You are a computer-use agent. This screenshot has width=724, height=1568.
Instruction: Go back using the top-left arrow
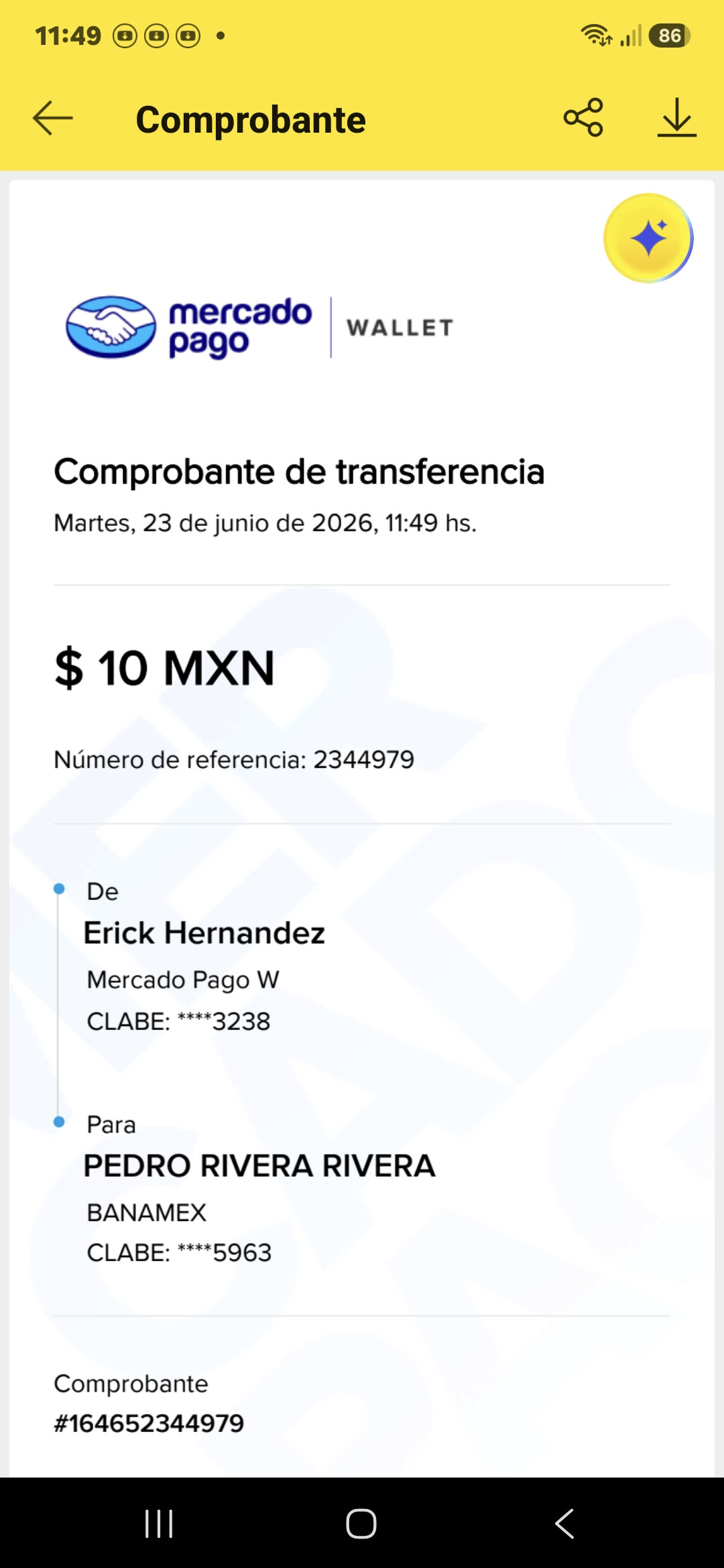pyautogui.click(x=52, y=119)
